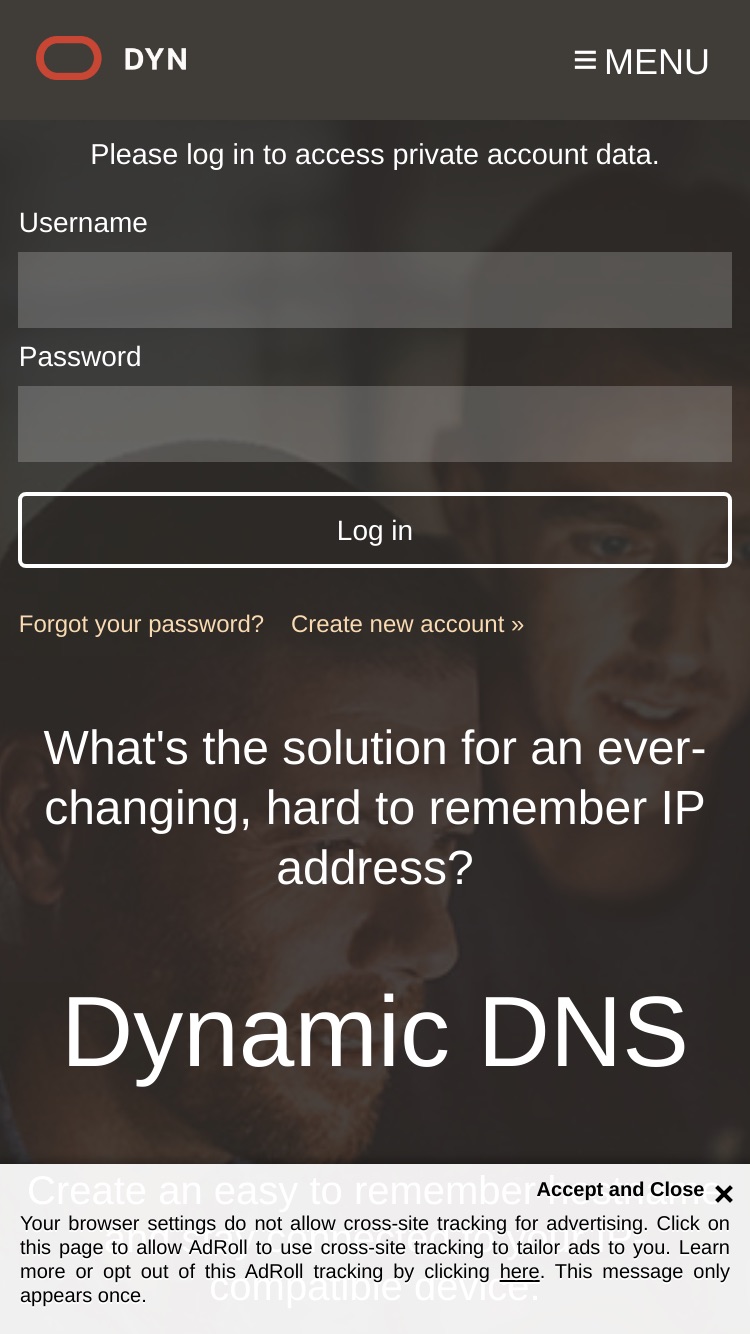Tap the Dyn logo in header
750x1334 pixels.
coord(111,58)
